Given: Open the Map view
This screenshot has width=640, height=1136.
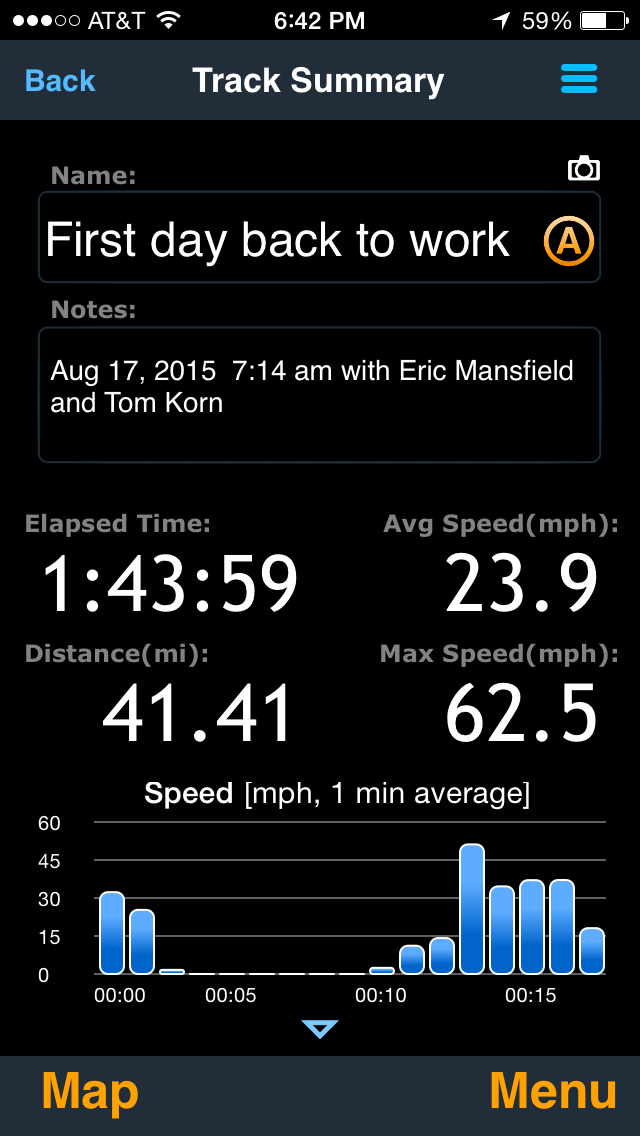Looking at the screenshot, I should click(x=90, y=1092).
